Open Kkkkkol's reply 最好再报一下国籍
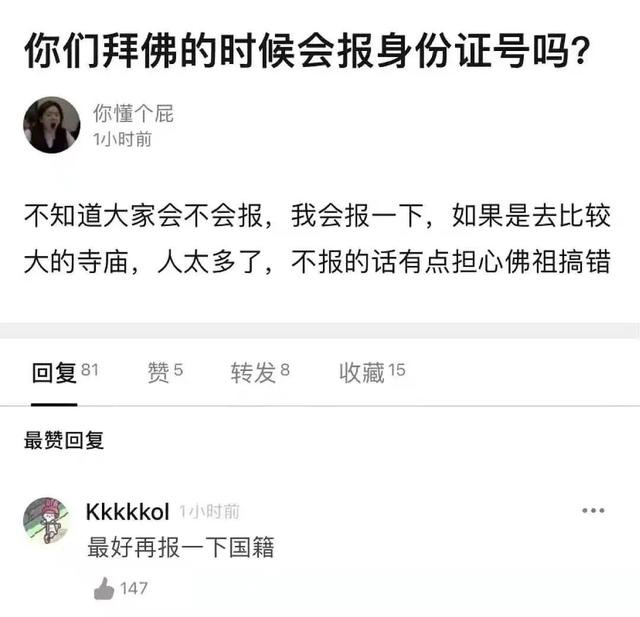The height and width of the screenshot is (617, 640). click(x=180, y=548)
